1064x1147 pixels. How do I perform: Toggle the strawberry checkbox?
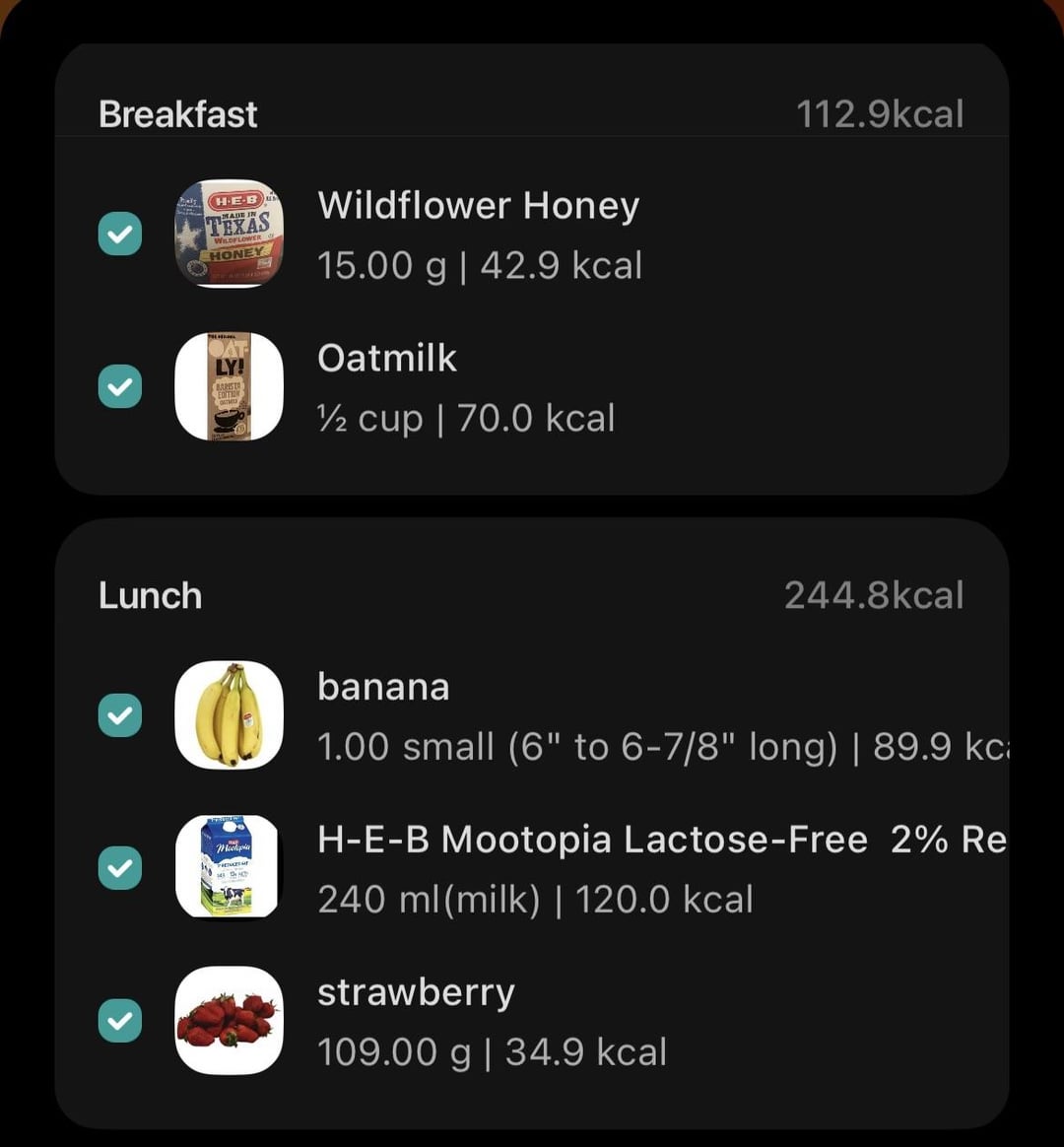(x=120, y=1021)
